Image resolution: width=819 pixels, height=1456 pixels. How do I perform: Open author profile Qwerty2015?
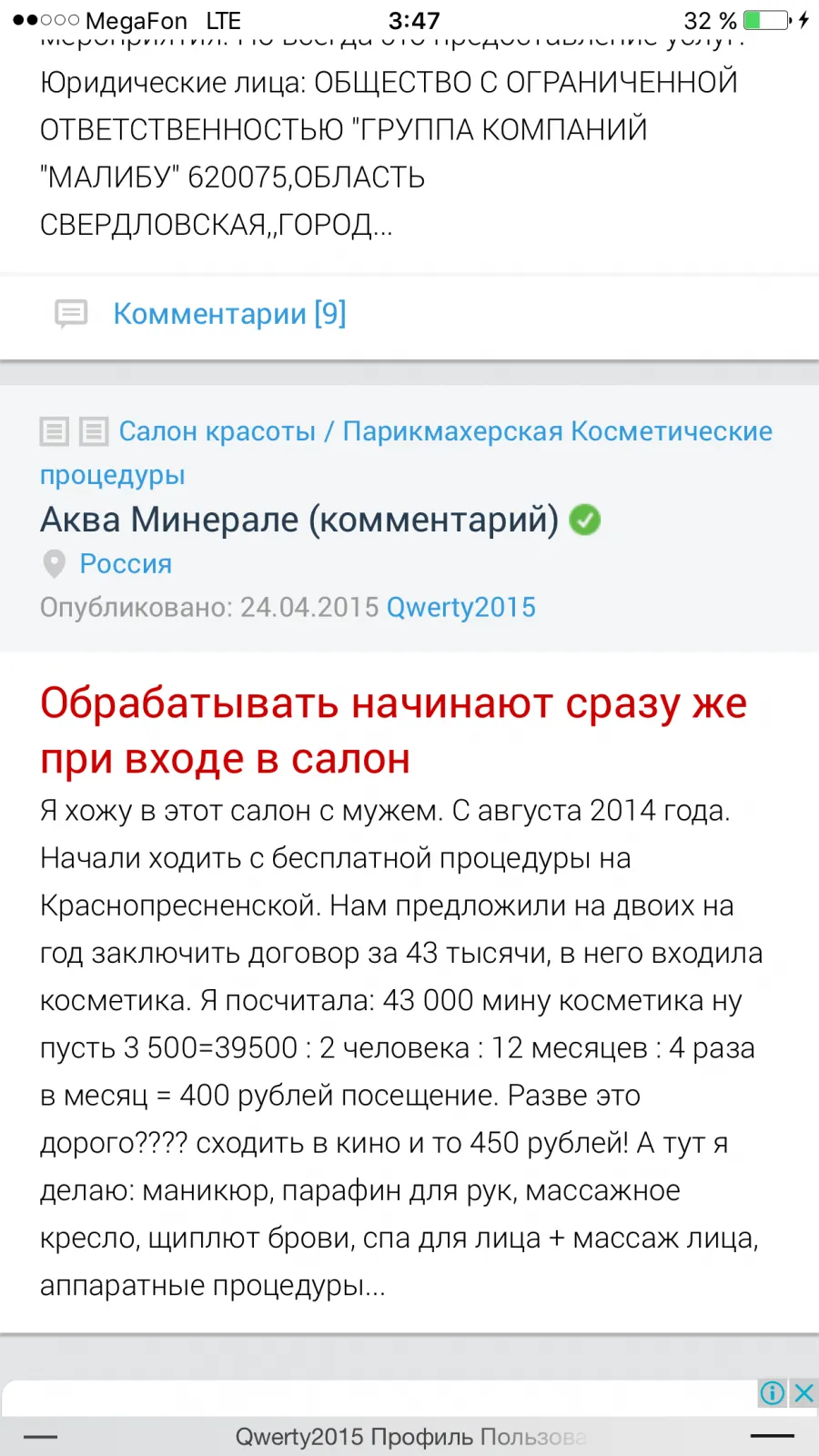coord(461,608)
